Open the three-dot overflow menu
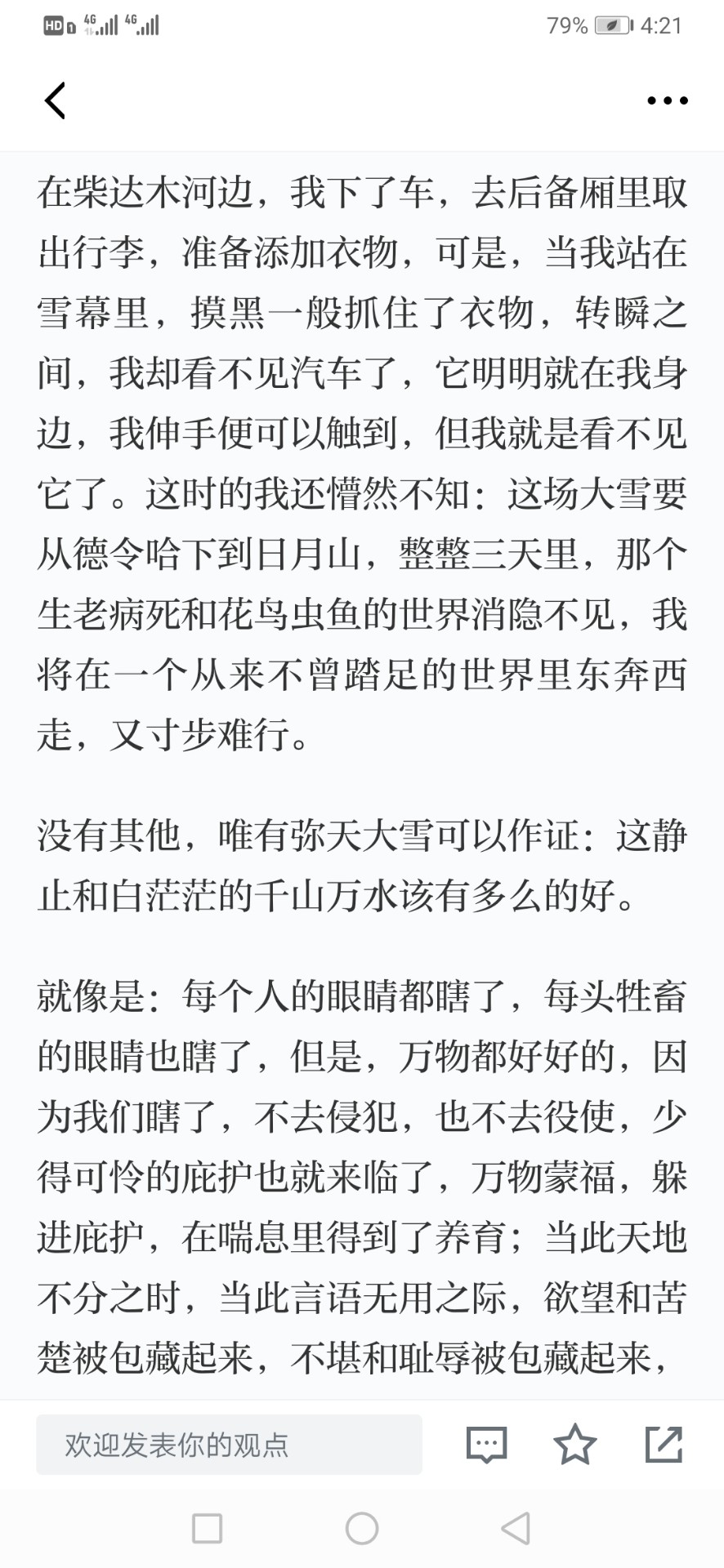The image size is (724, 1568). [667, 101]
